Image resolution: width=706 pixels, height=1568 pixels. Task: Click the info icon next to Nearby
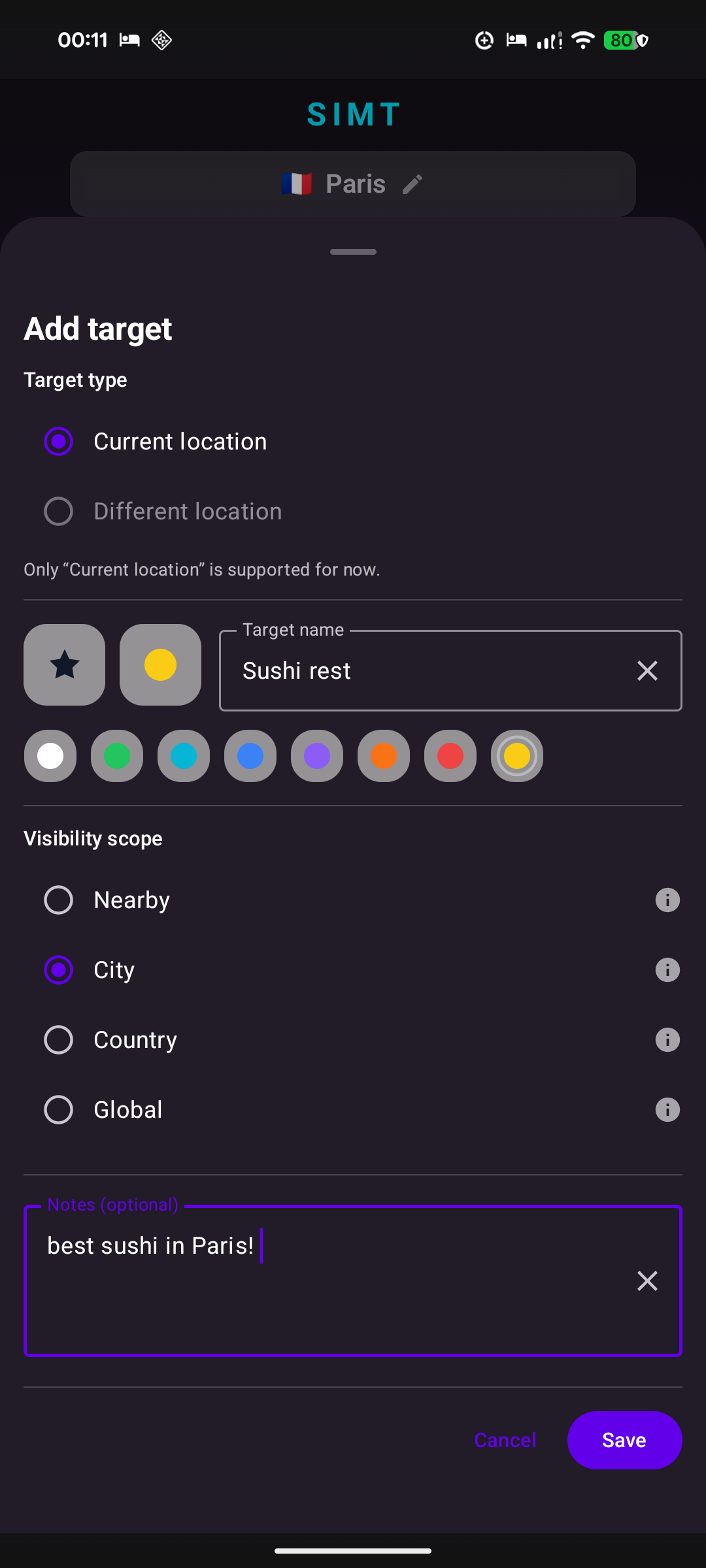[x=667, y=900]
